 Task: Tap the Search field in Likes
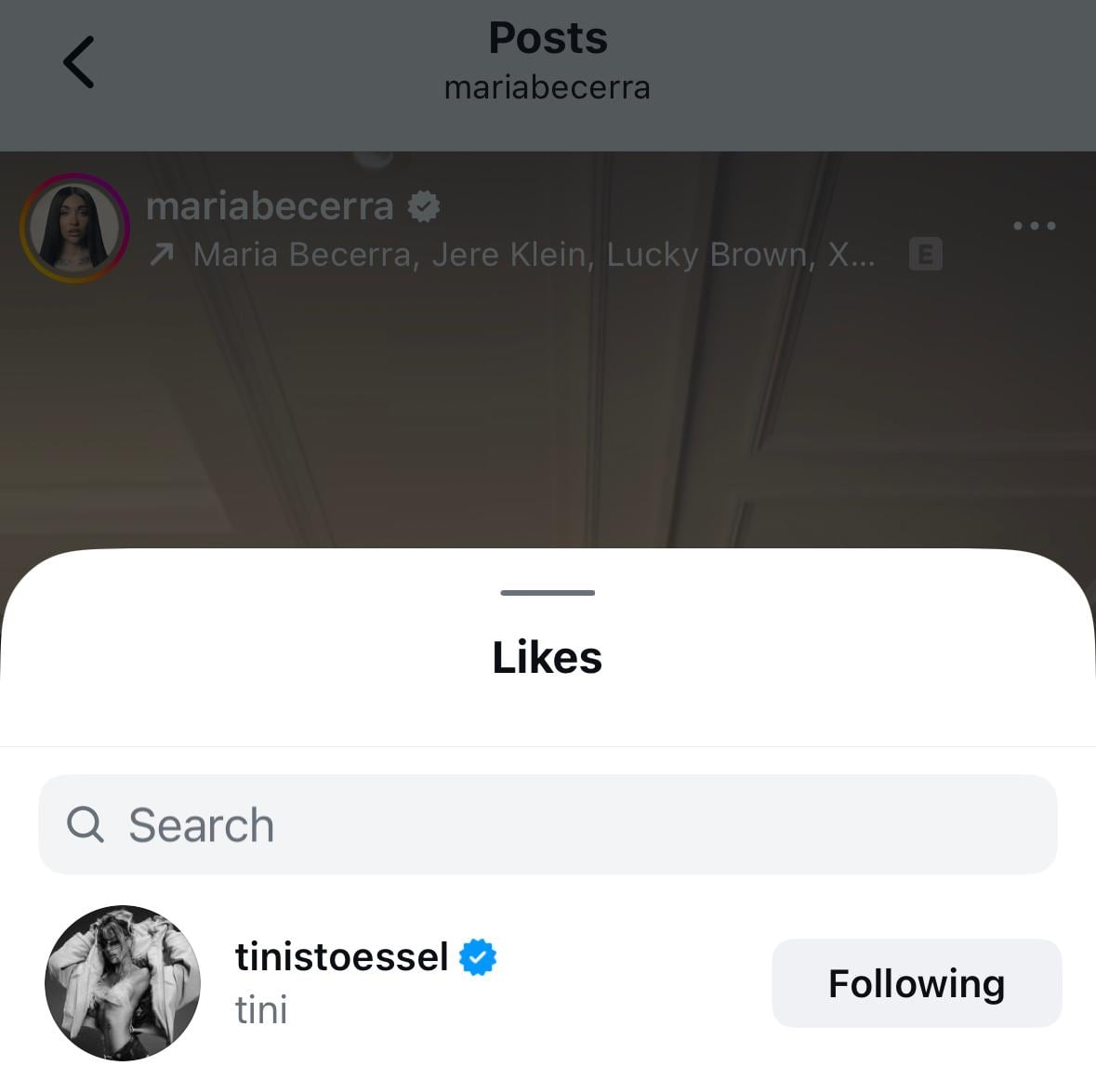tap(548, 824)
